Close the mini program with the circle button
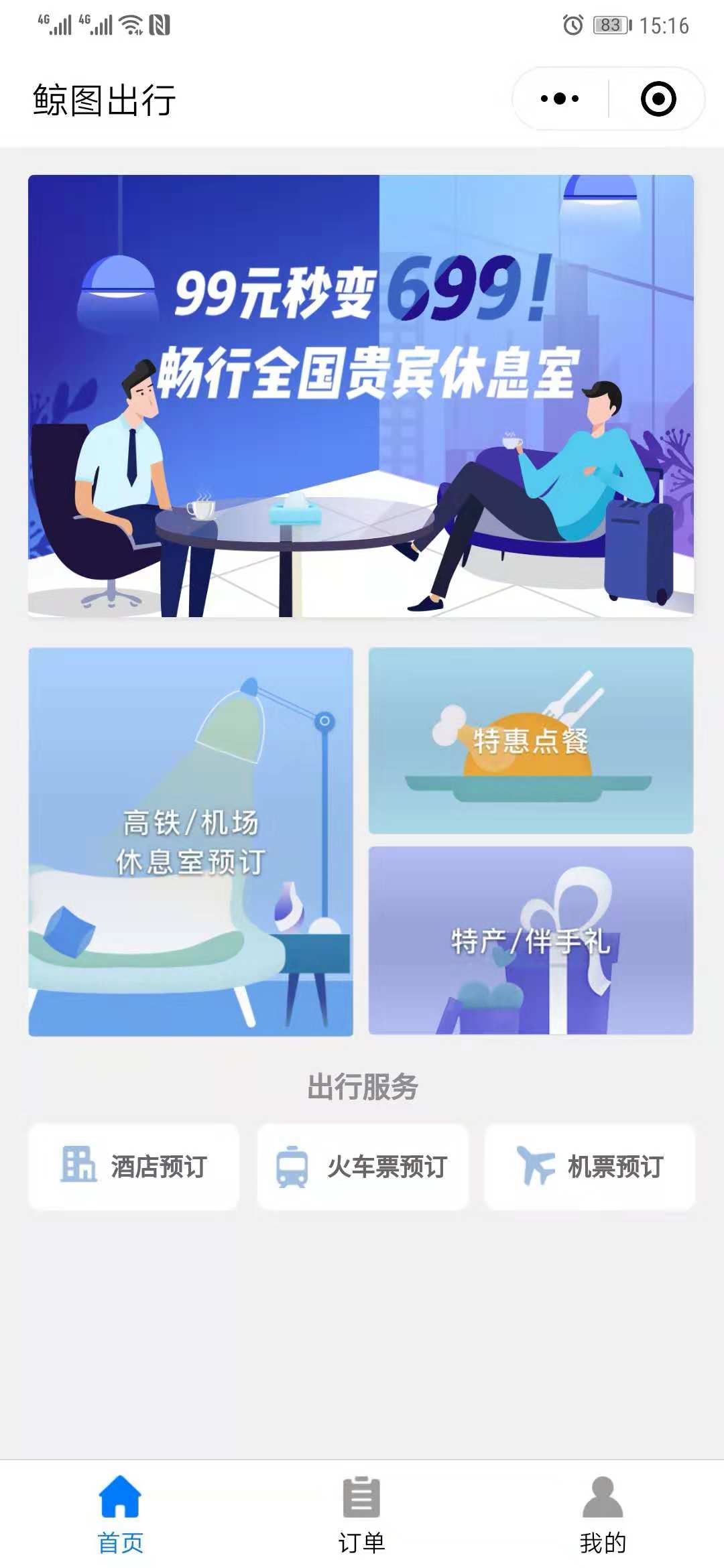The image size is (724, 1568). [x=658, y=99]
